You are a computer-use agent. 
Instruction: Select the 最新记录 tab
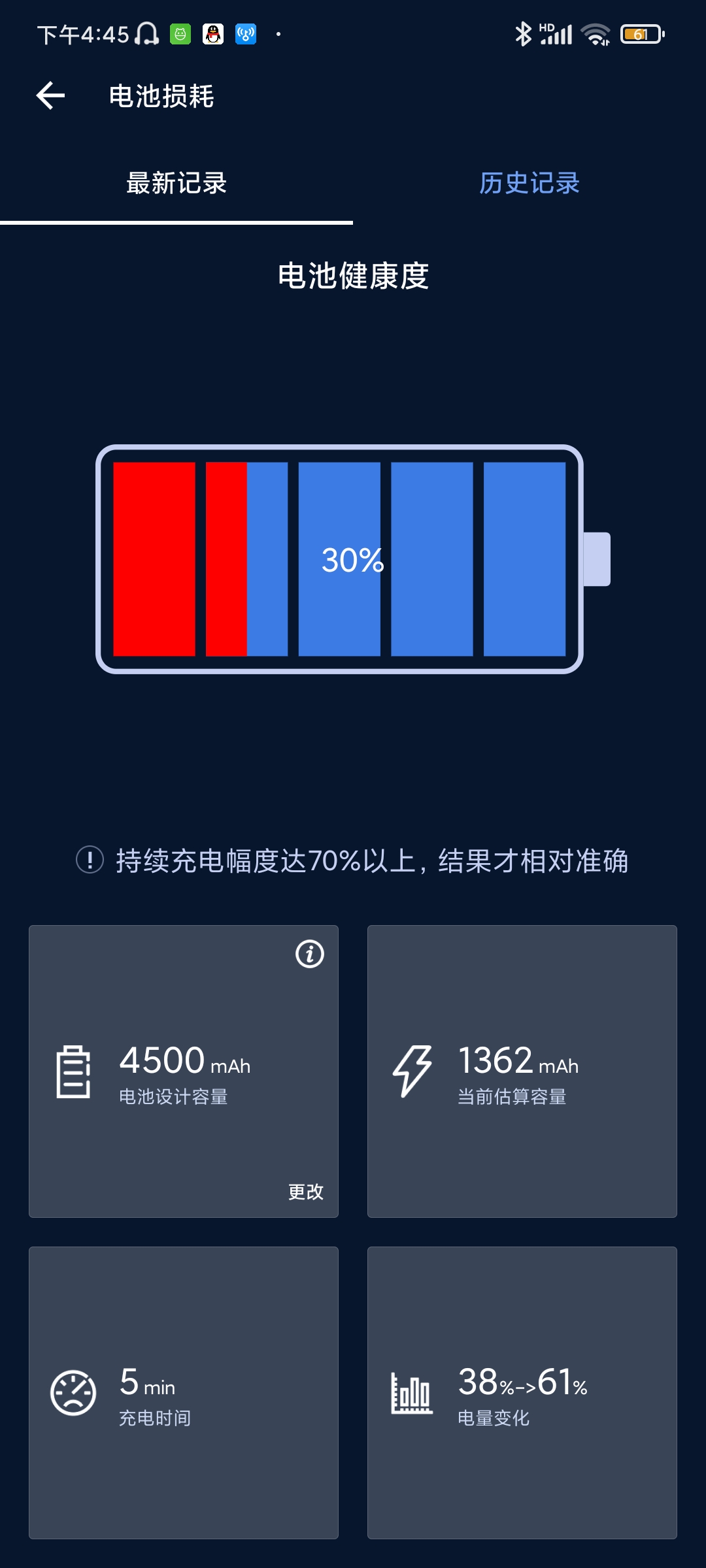click(x=176, y=183)
